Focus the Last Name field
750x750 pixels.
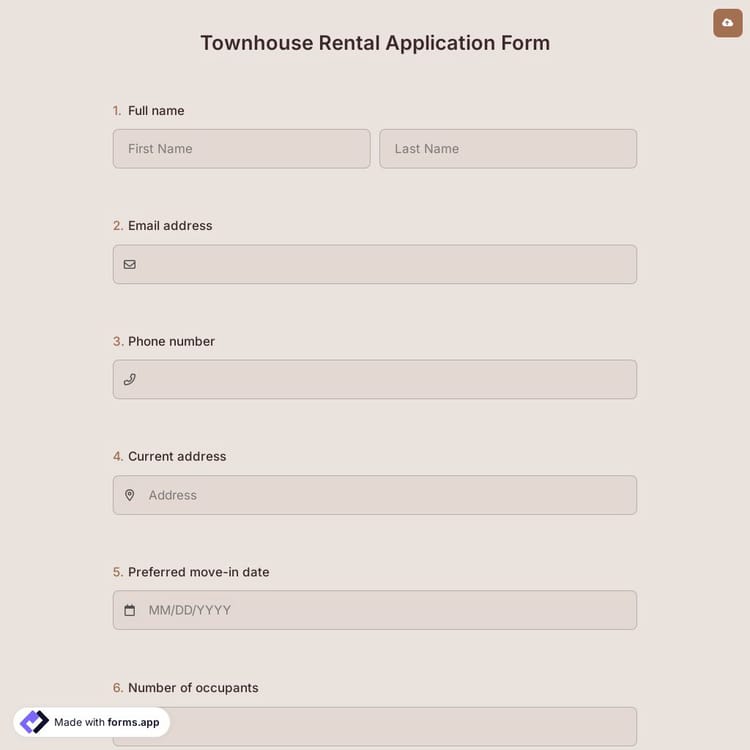point(507,149)
